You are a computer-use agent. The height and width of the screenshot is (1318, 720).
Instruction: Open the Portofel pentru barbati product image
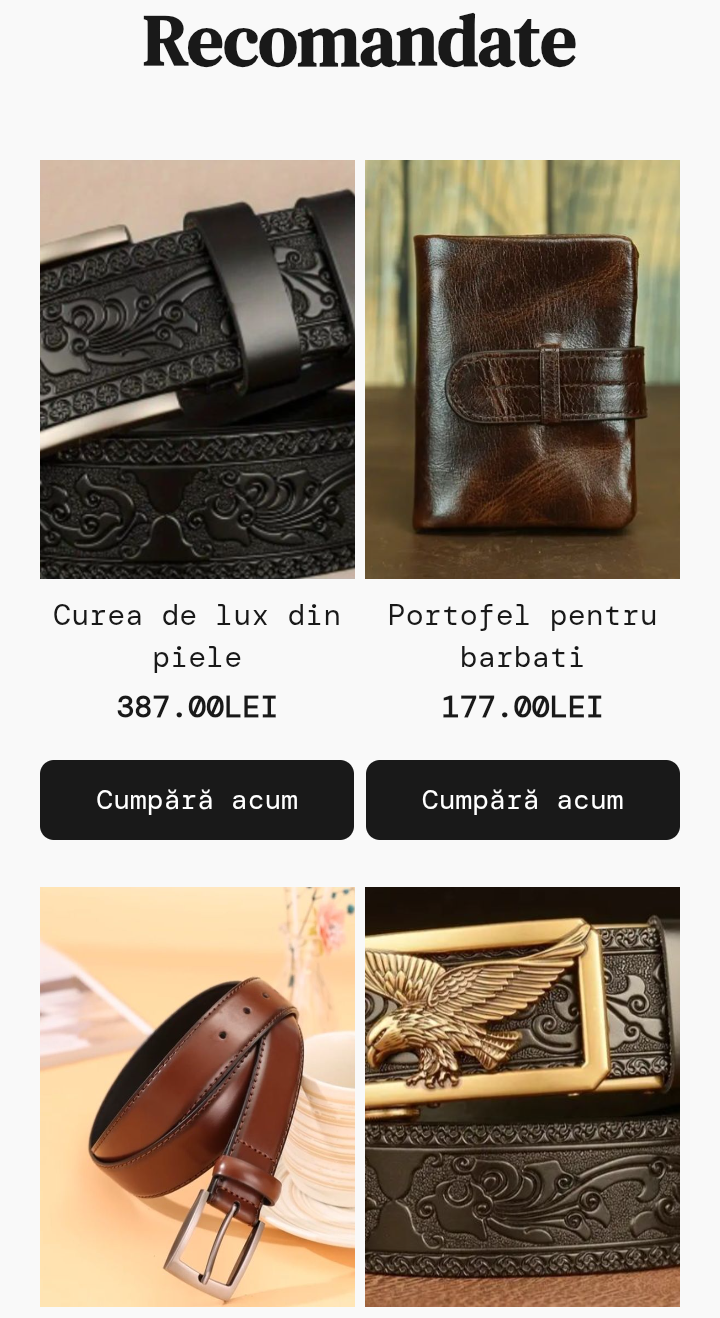click(x=522, y=369)
